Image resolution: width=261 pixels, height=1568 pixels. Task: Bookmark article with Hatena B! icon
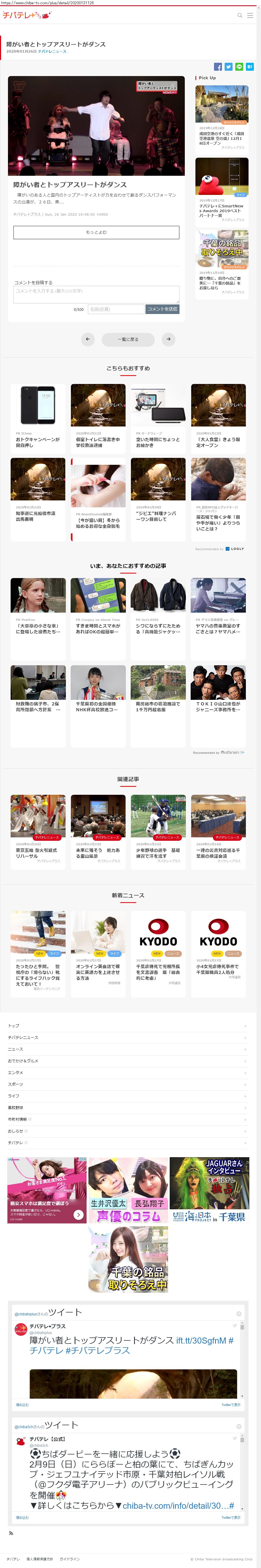coord(249,67)
